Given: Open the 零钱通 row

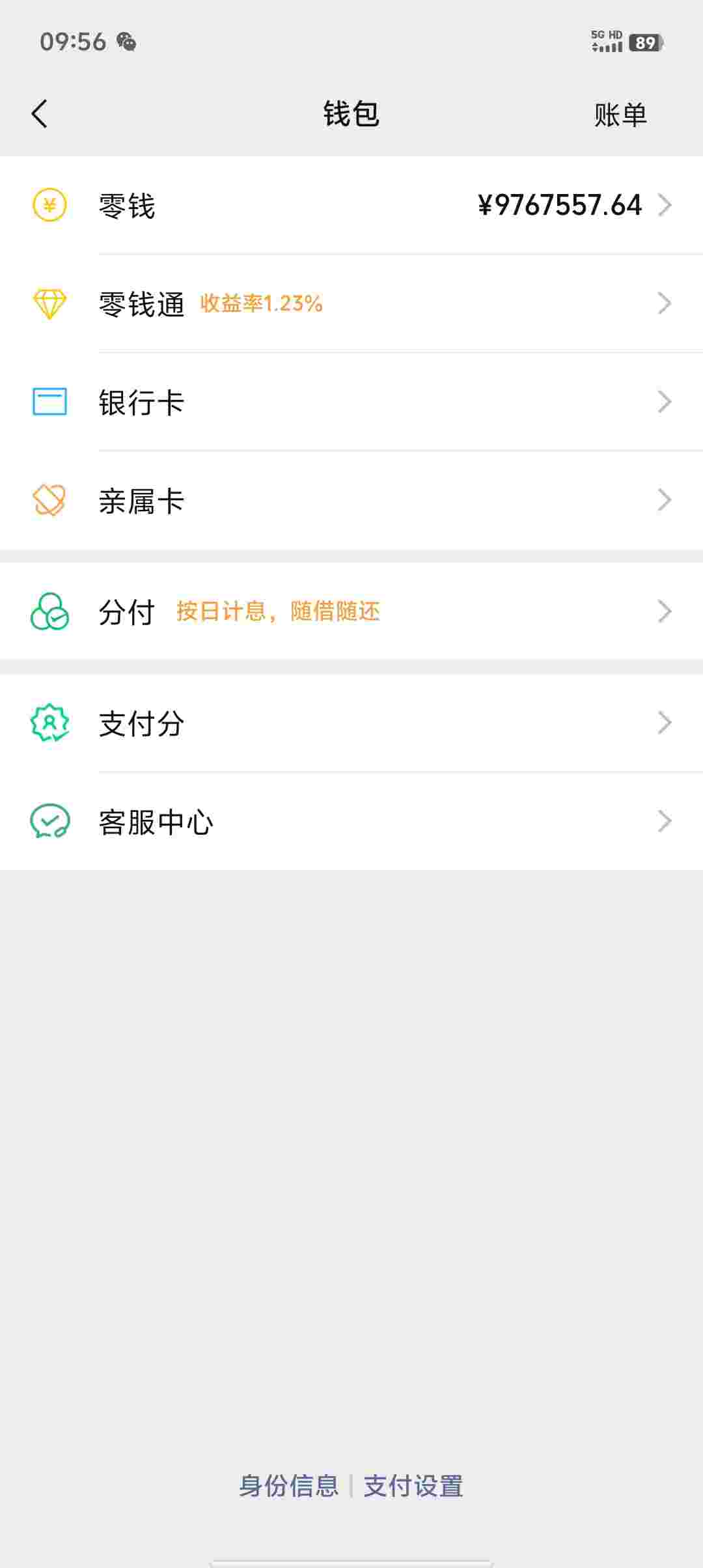Looking at the screenshot, I should point(351,303).
